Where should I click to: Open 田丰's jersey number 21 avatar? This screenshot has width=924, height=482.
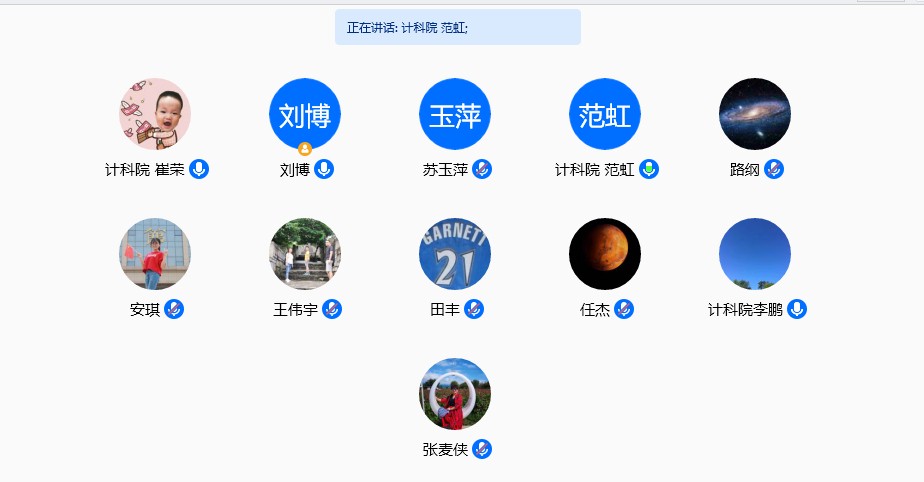pyautogui.click(x=455, y=254)
